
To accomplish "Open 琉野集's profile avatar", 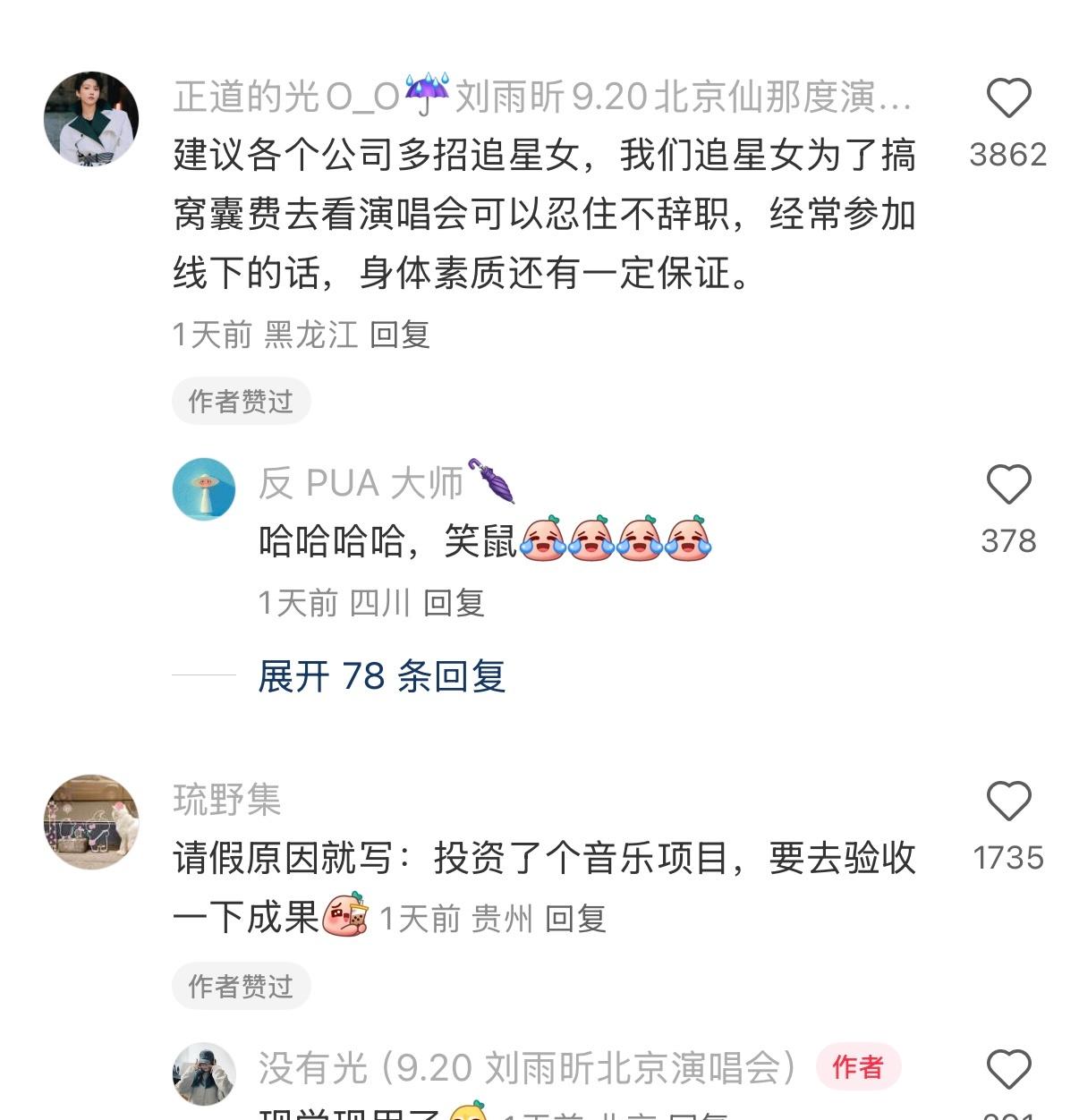I will [91, 821].
